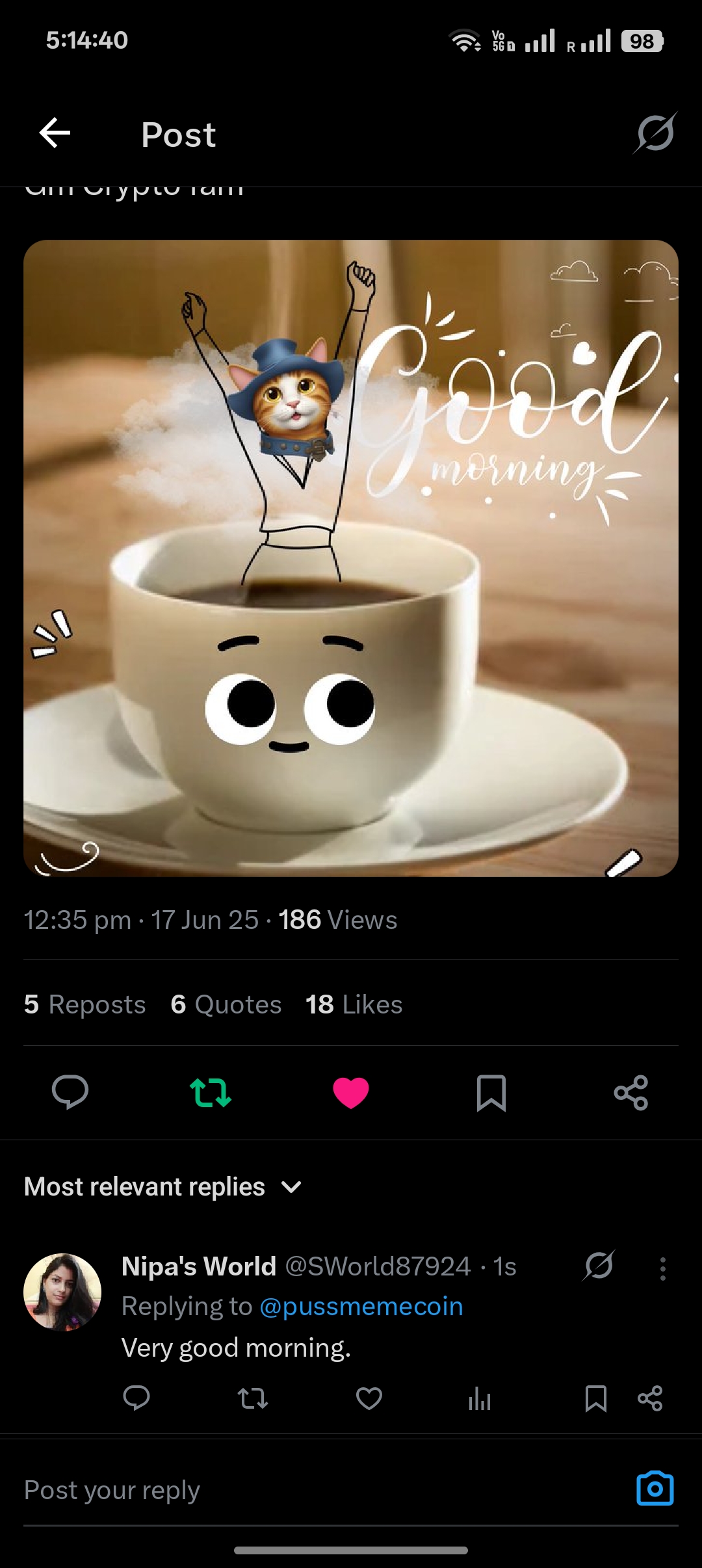Image resolution: width=702 pixels, height=1568 pixels.
Task: Like Nipa's World reply
Action: pos(369,1398)
